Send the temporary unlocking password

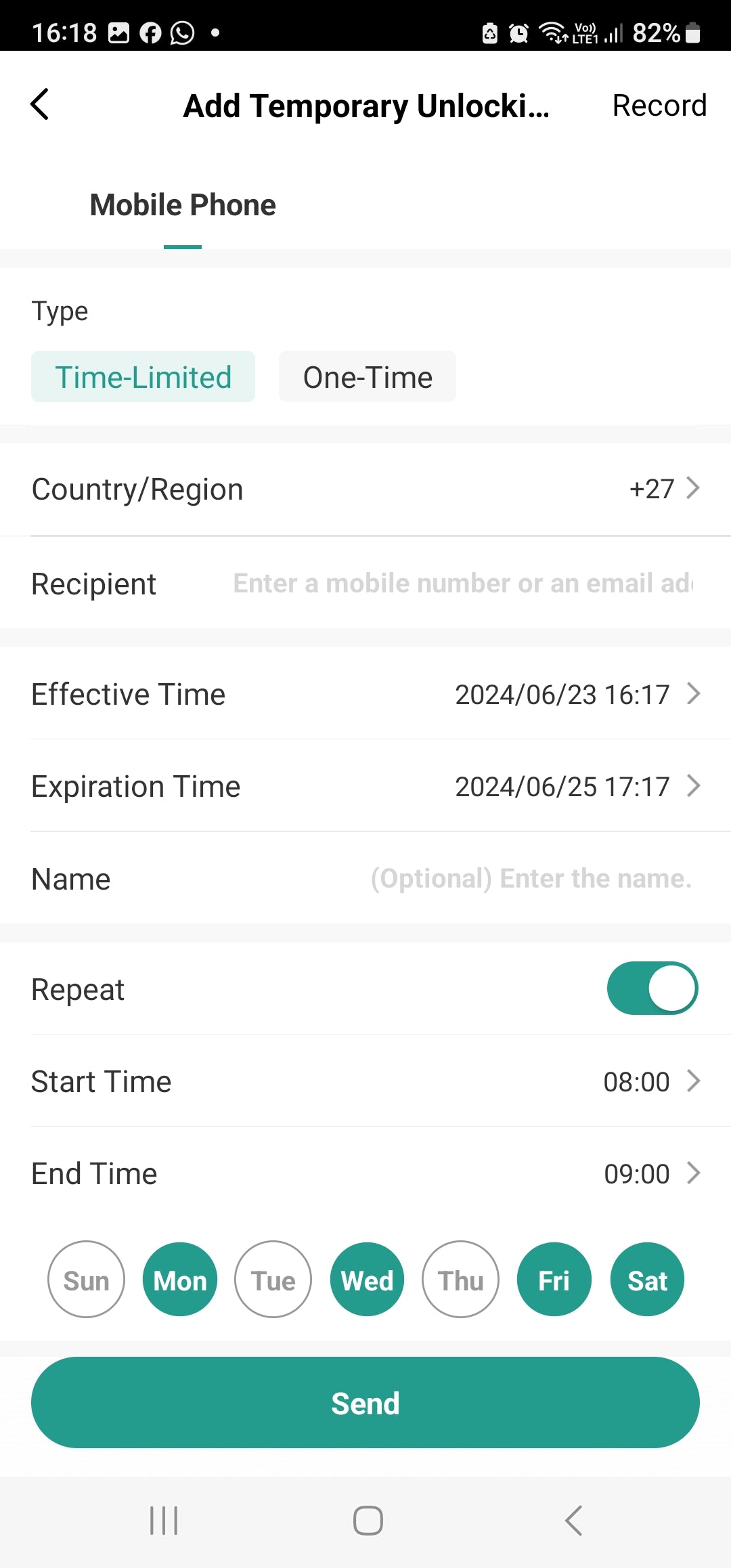[x=365, y=1403]
